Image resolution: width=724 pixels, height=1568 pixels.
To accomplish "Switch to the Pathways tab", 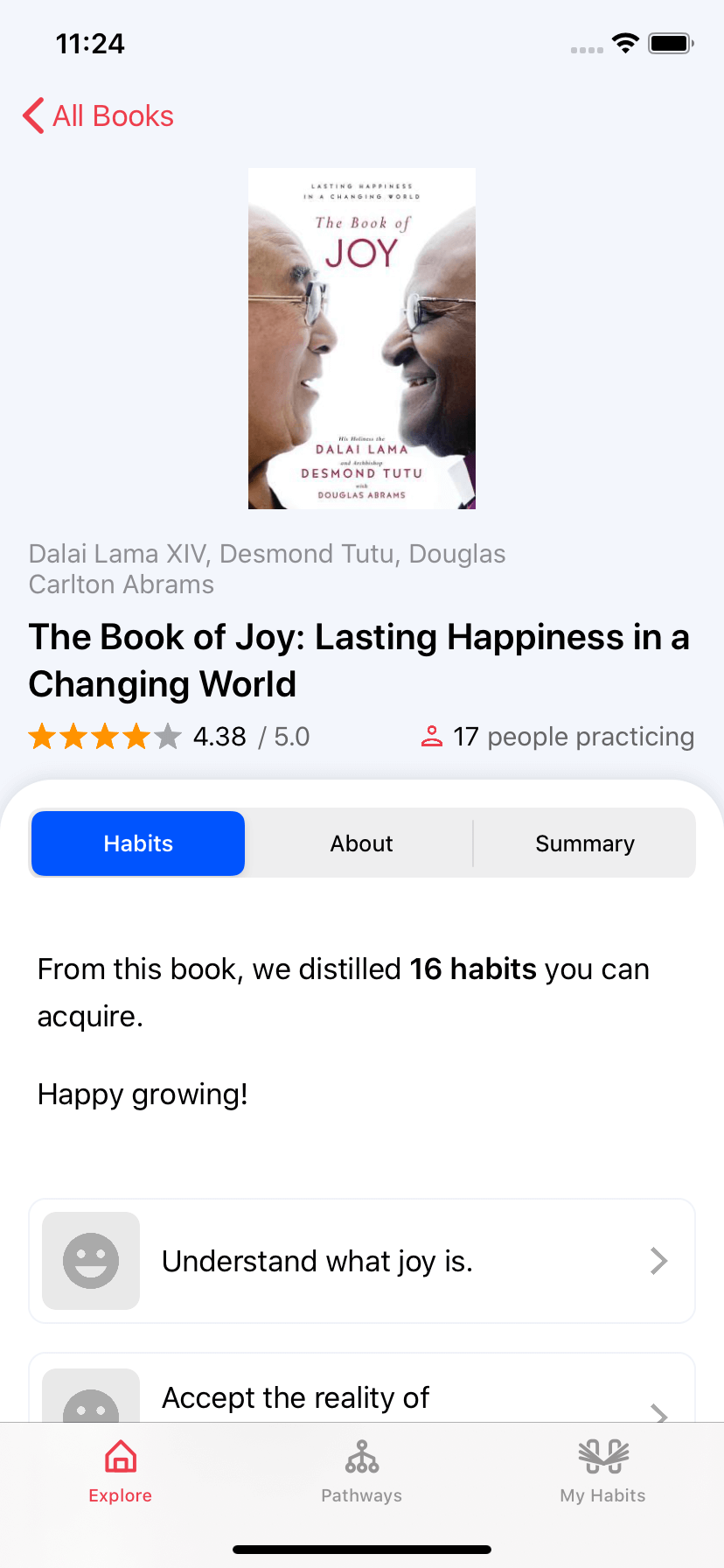I will 361,1472.
